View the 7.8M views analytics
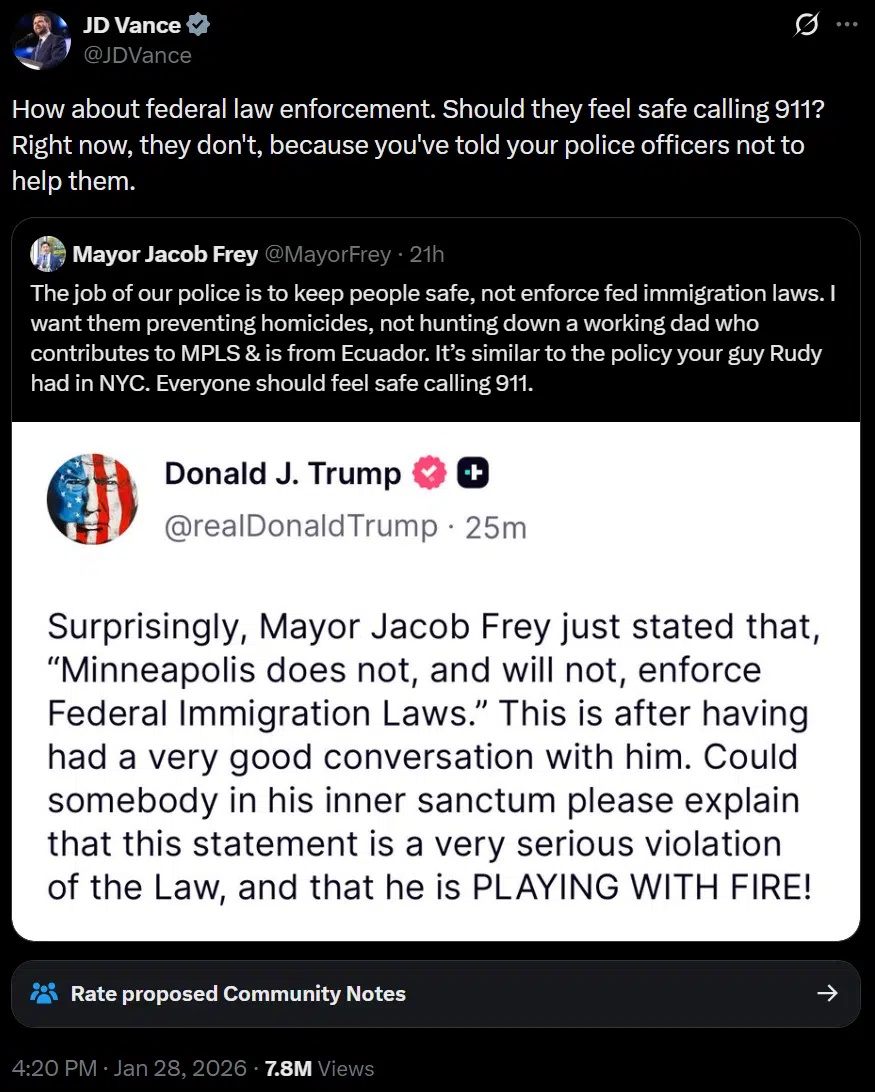Image resolution: width=875 pixels, height=1092 pixels. click(319, 1068)
